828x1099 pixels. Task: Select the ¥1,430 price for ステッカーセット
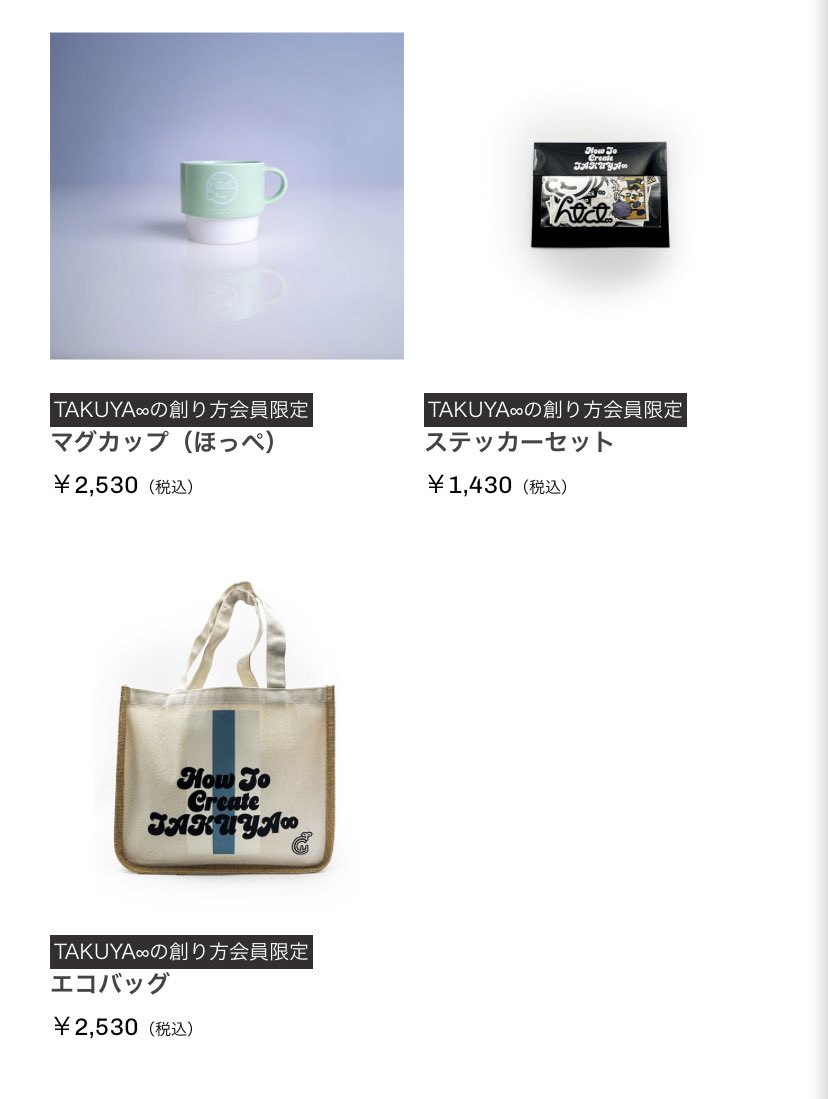coord(470,485)
